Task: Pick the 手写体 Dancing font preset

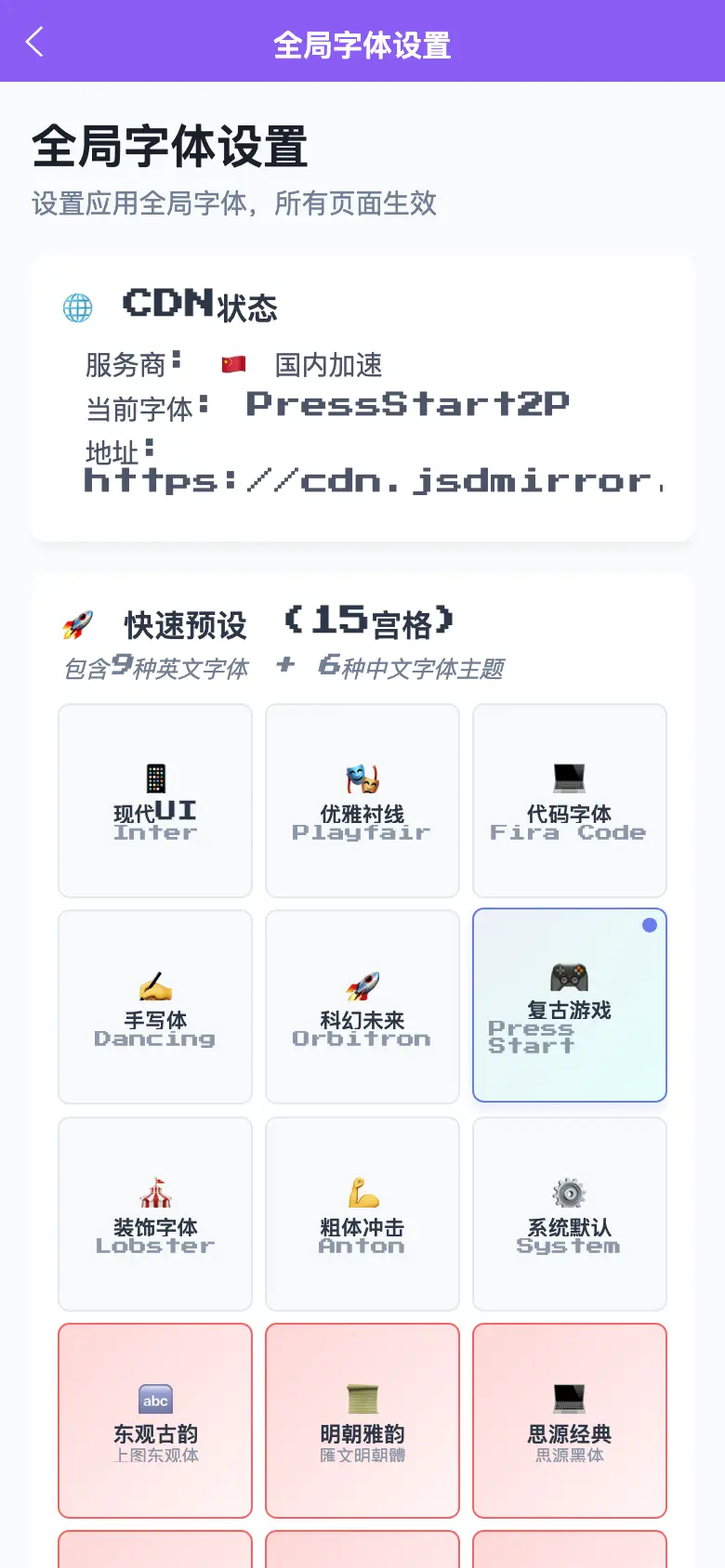Action: (155, 1007)
